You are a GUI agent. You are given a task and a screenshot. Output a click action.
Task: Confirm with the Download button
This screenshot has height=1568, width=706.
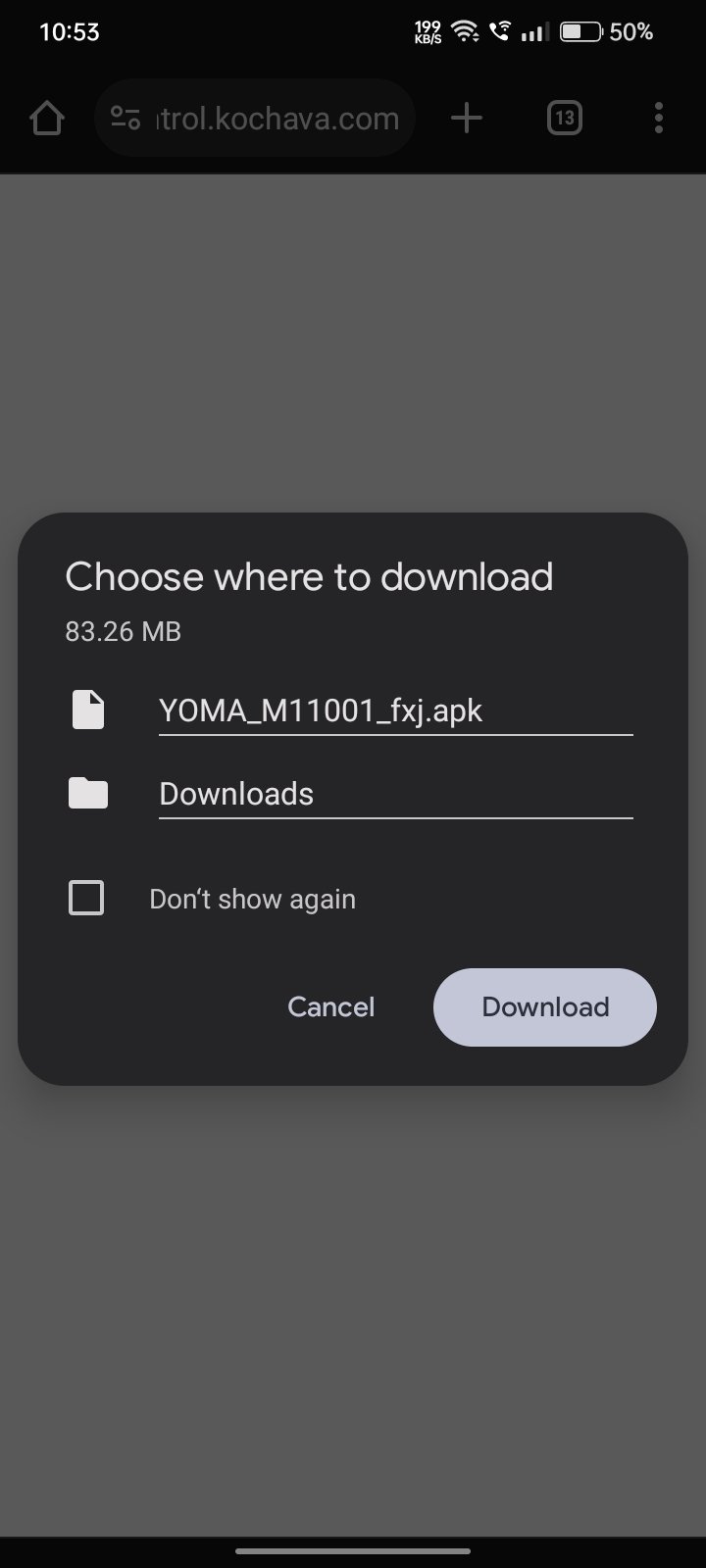coord(545,1006)
